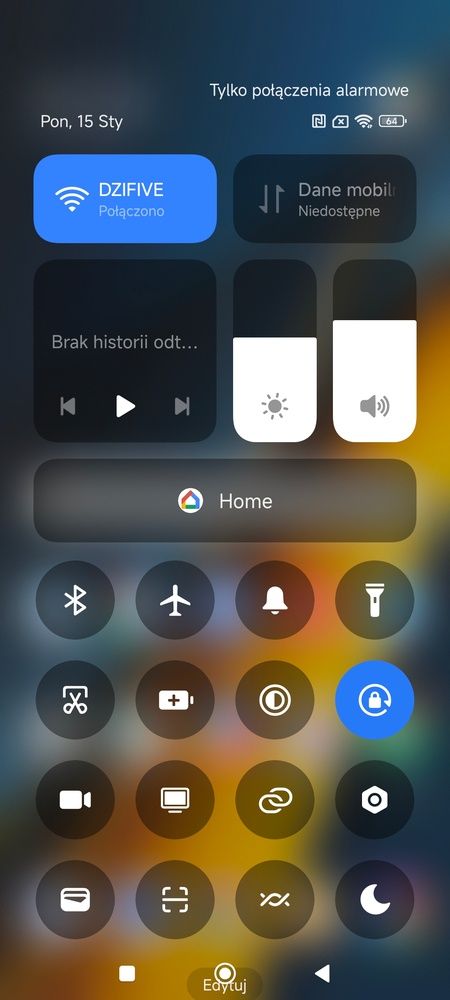This screenshot has width=450, height=1000.
Task: Skip to the next track
Action: pyautogui.click(x=182, y=406)
